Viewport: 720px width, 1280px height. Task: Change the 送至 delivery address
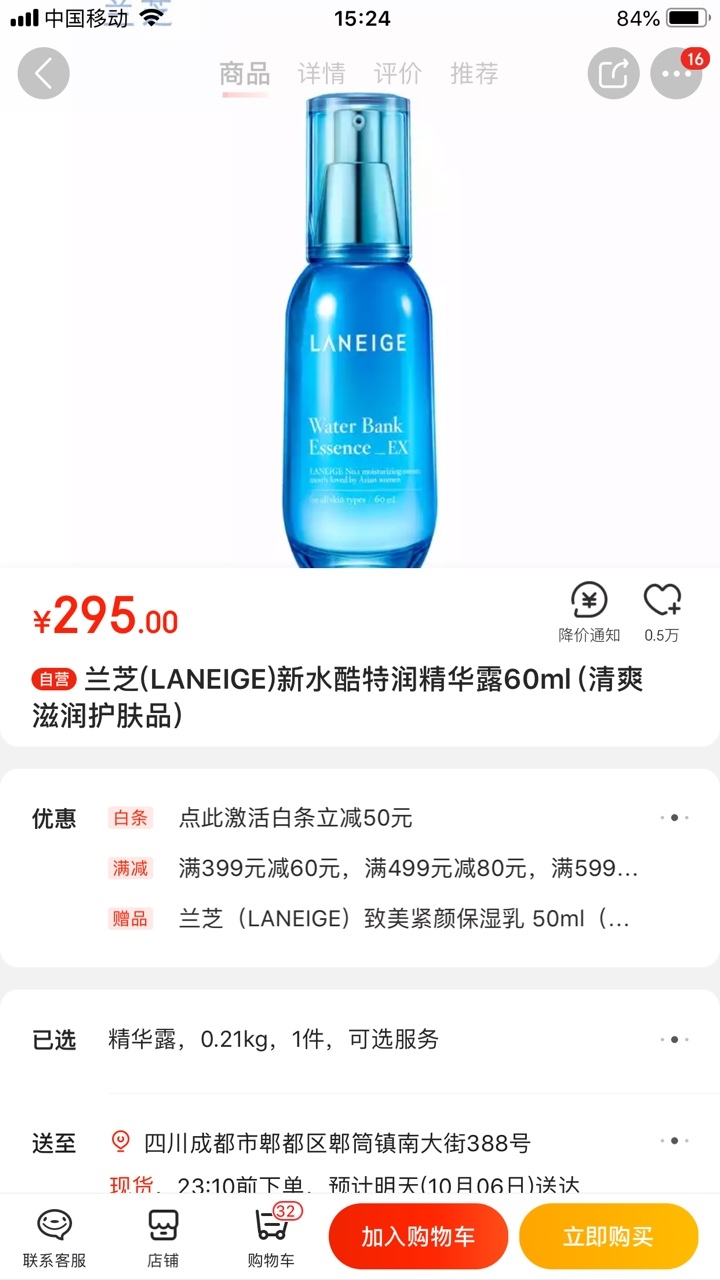tap(360, 1143)
